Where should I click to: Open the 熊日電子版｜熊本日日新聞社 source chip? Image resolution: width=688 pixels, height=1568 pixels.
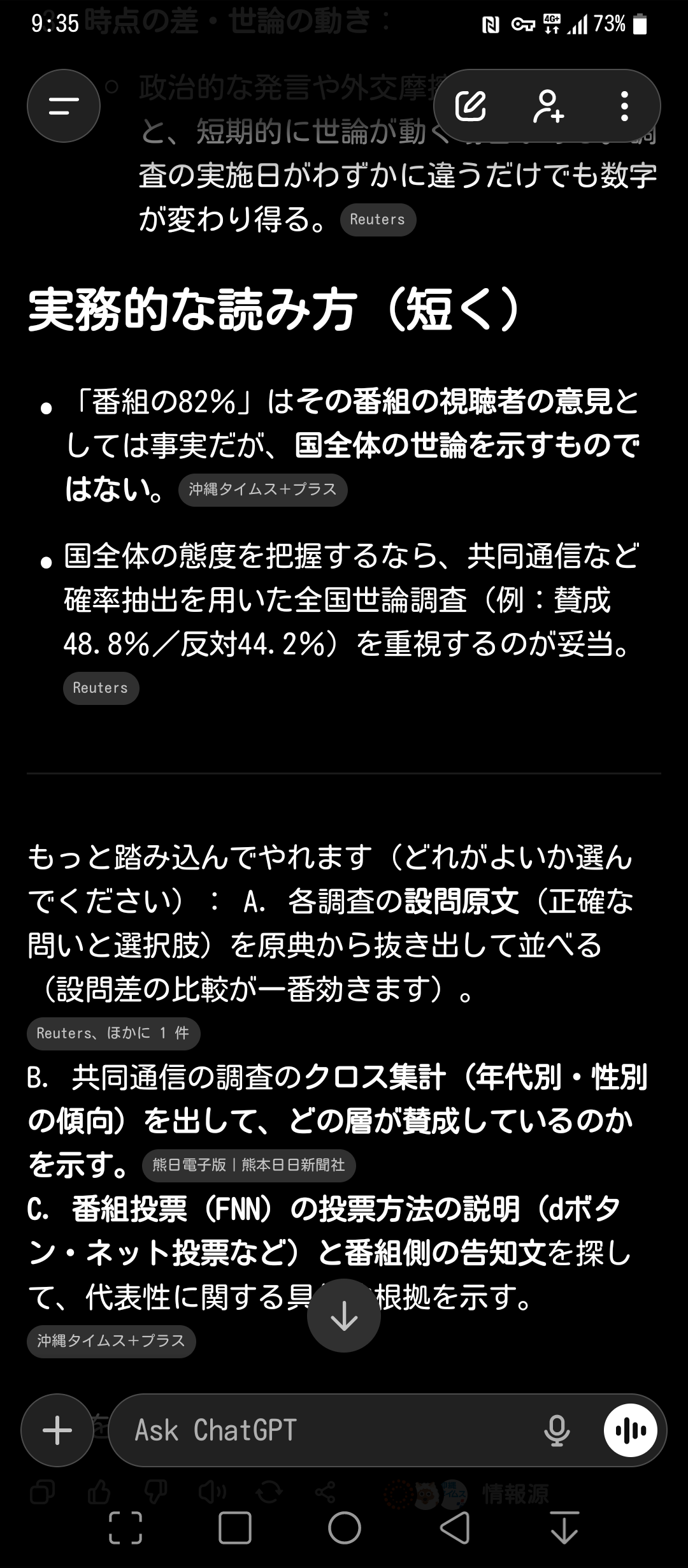[x=248, y=1165]
